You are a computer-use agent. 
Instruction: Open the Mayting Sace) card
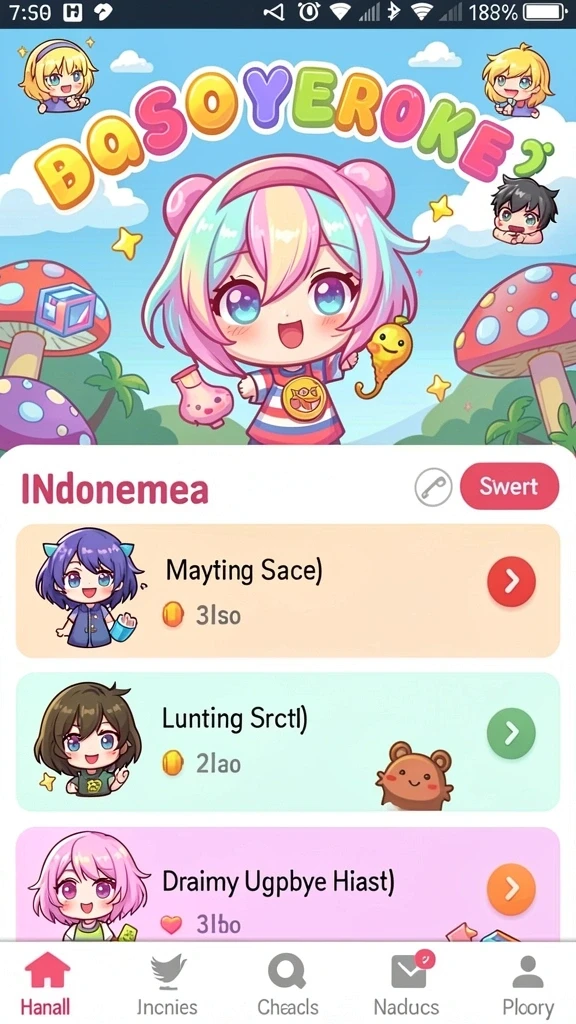[288, 590]
